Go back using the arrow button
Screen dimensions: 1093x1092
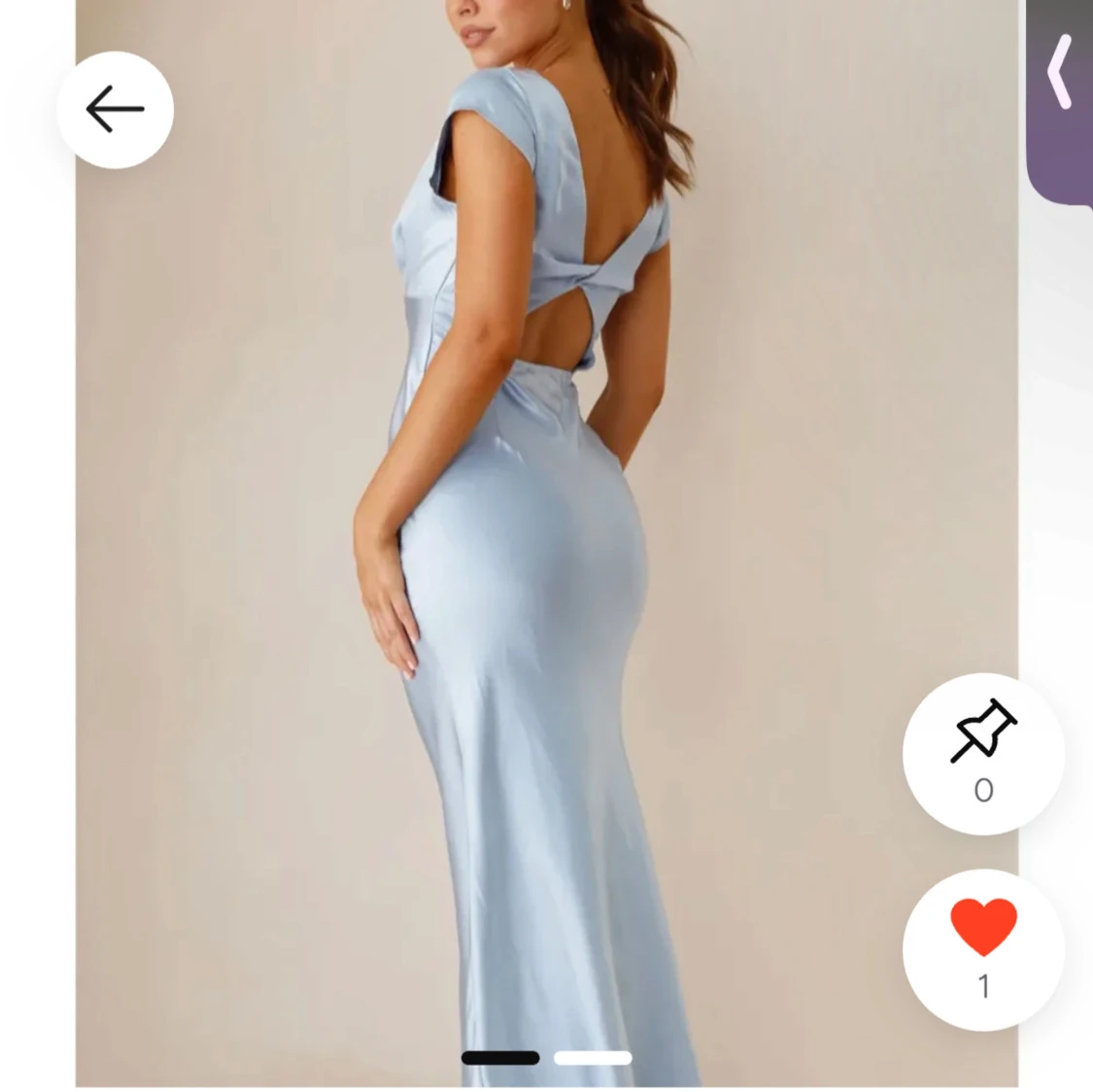click(x=115, y=109)
